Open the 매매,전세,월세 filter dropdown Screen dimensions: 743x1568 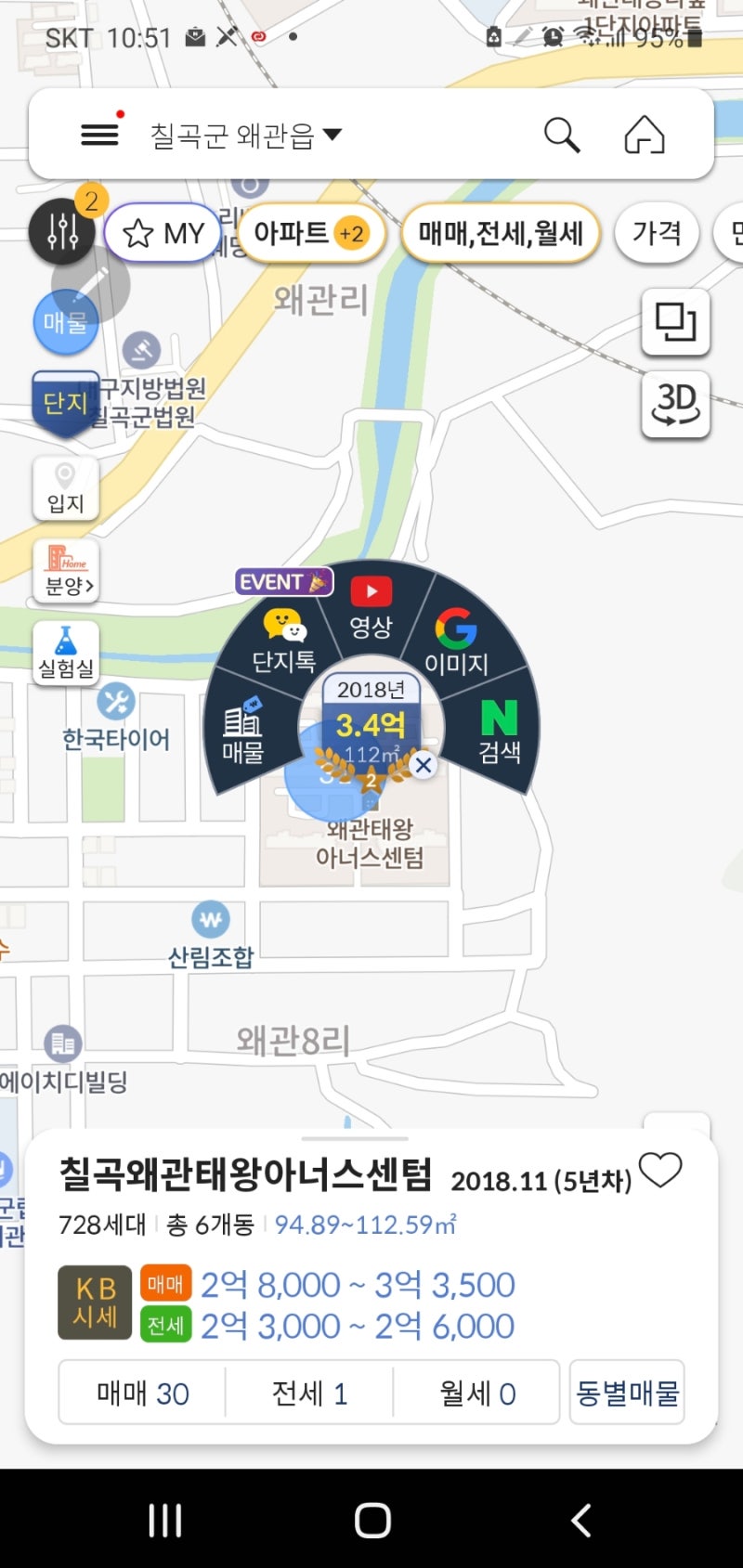point(500,234)
